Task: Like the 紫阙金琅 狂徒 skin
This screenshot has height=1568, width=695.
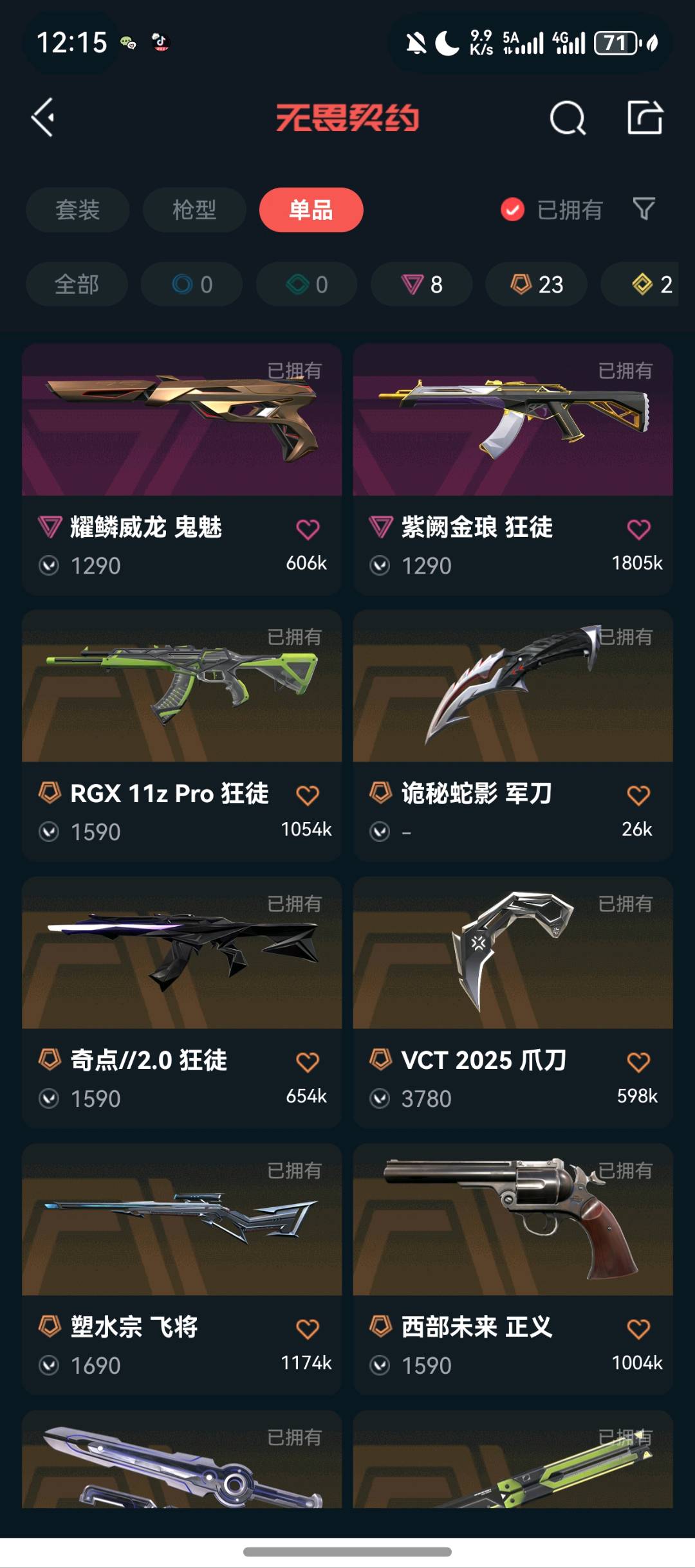Action: [638, 529]
